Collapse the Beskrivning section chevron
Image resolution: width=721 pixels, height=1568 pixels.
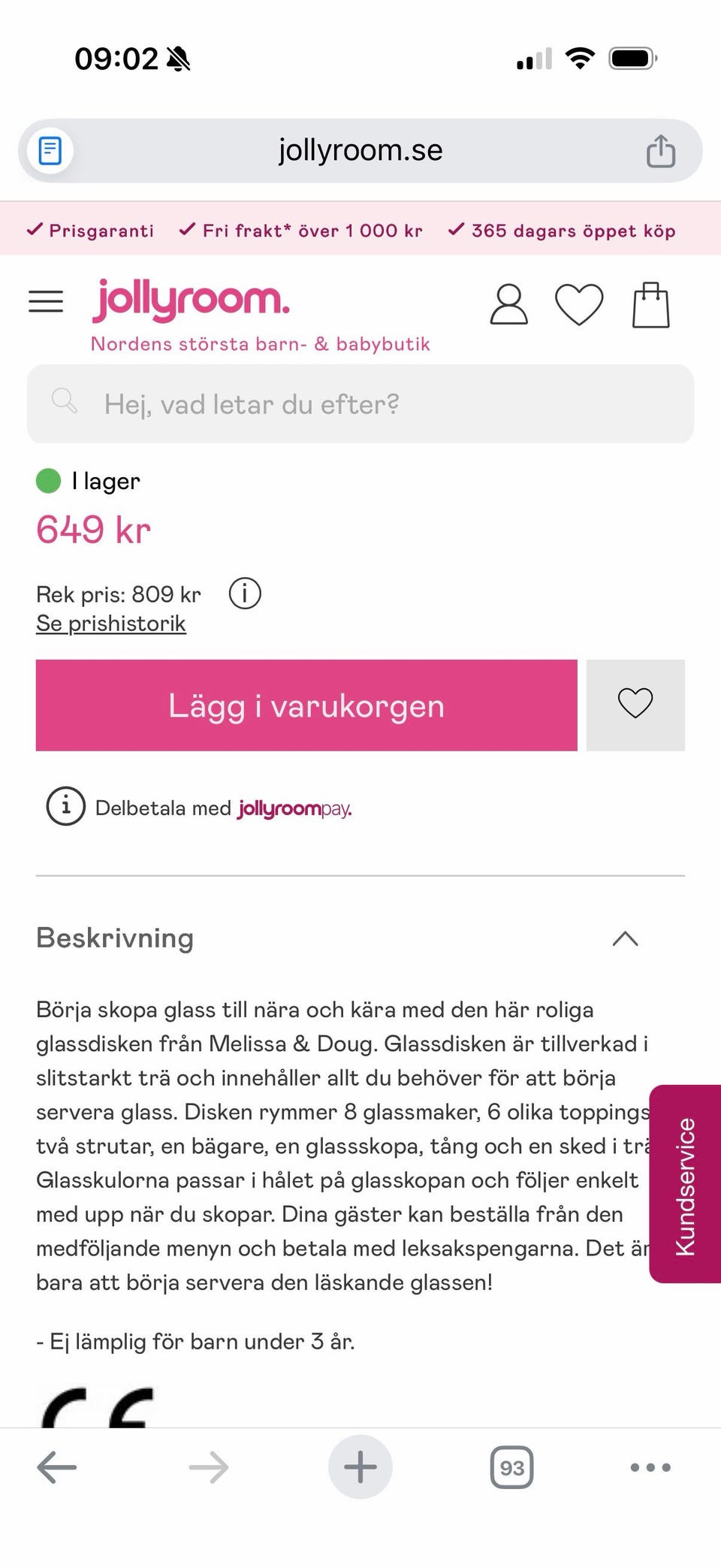[x=624, y=939]
